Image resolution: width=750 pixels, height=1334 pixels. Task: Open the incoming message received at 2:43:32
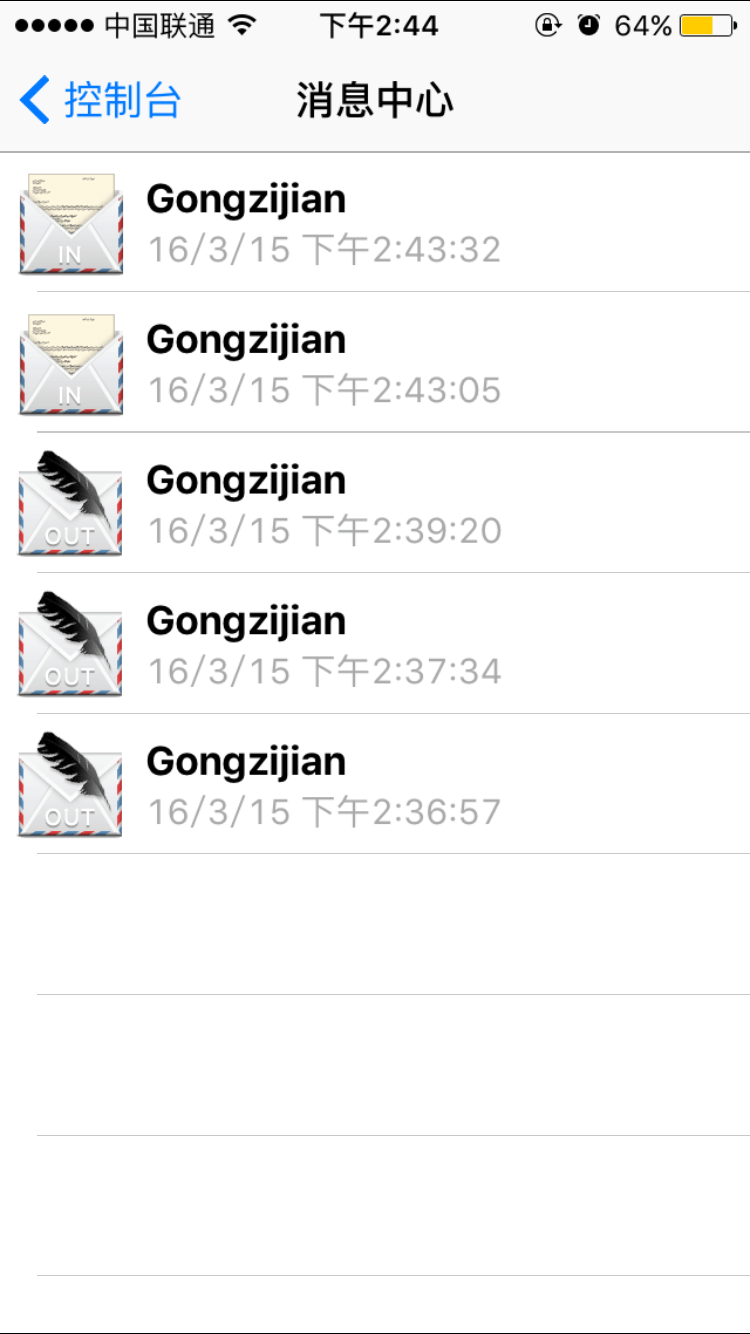(x=375, y=223)
